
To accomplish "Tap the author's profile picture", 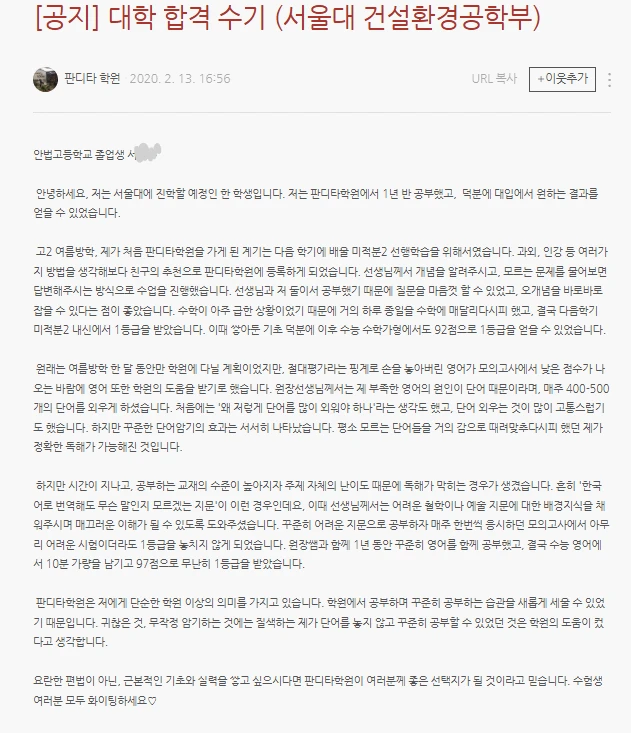I will [45, 78].
